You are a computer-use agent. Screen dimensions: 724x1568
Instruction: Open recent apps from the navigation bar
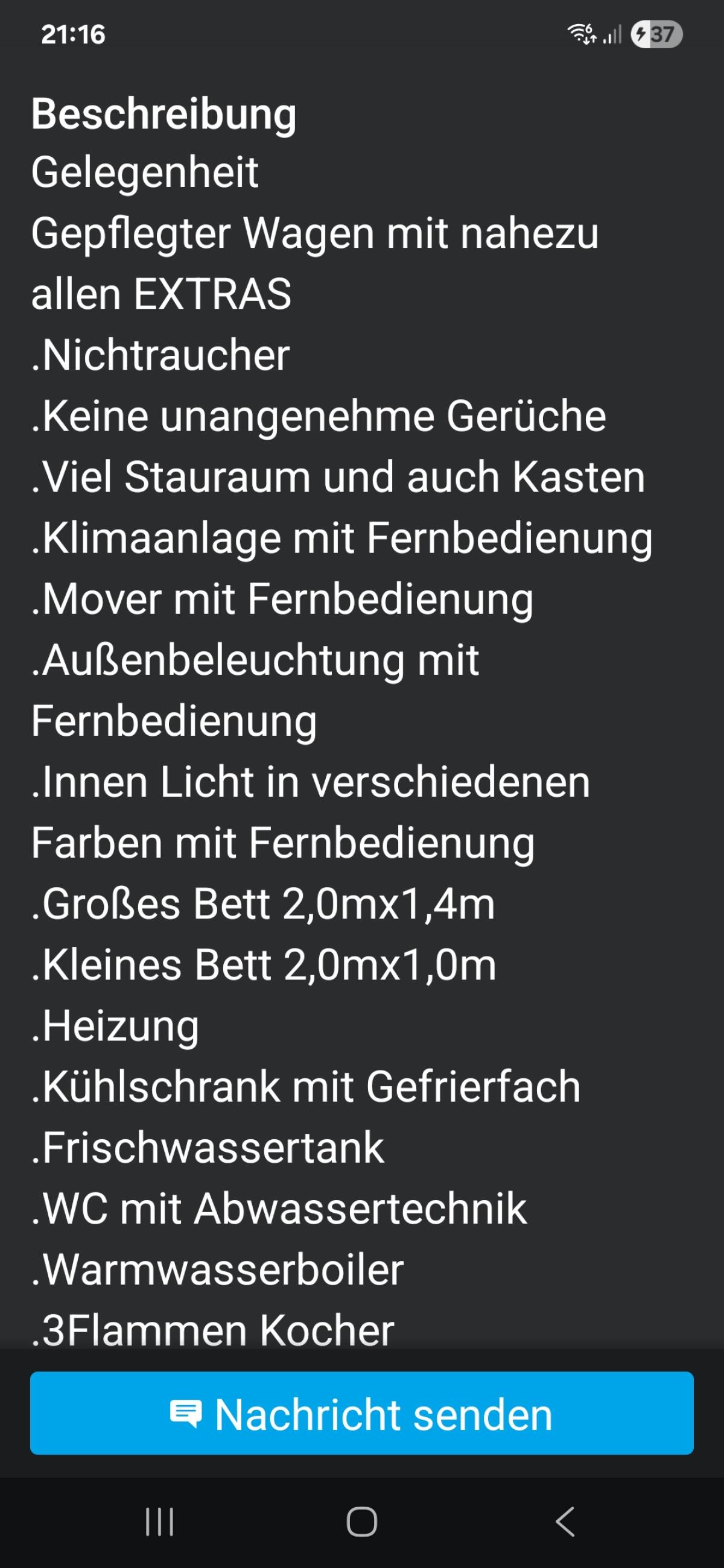coord(159,1522)
